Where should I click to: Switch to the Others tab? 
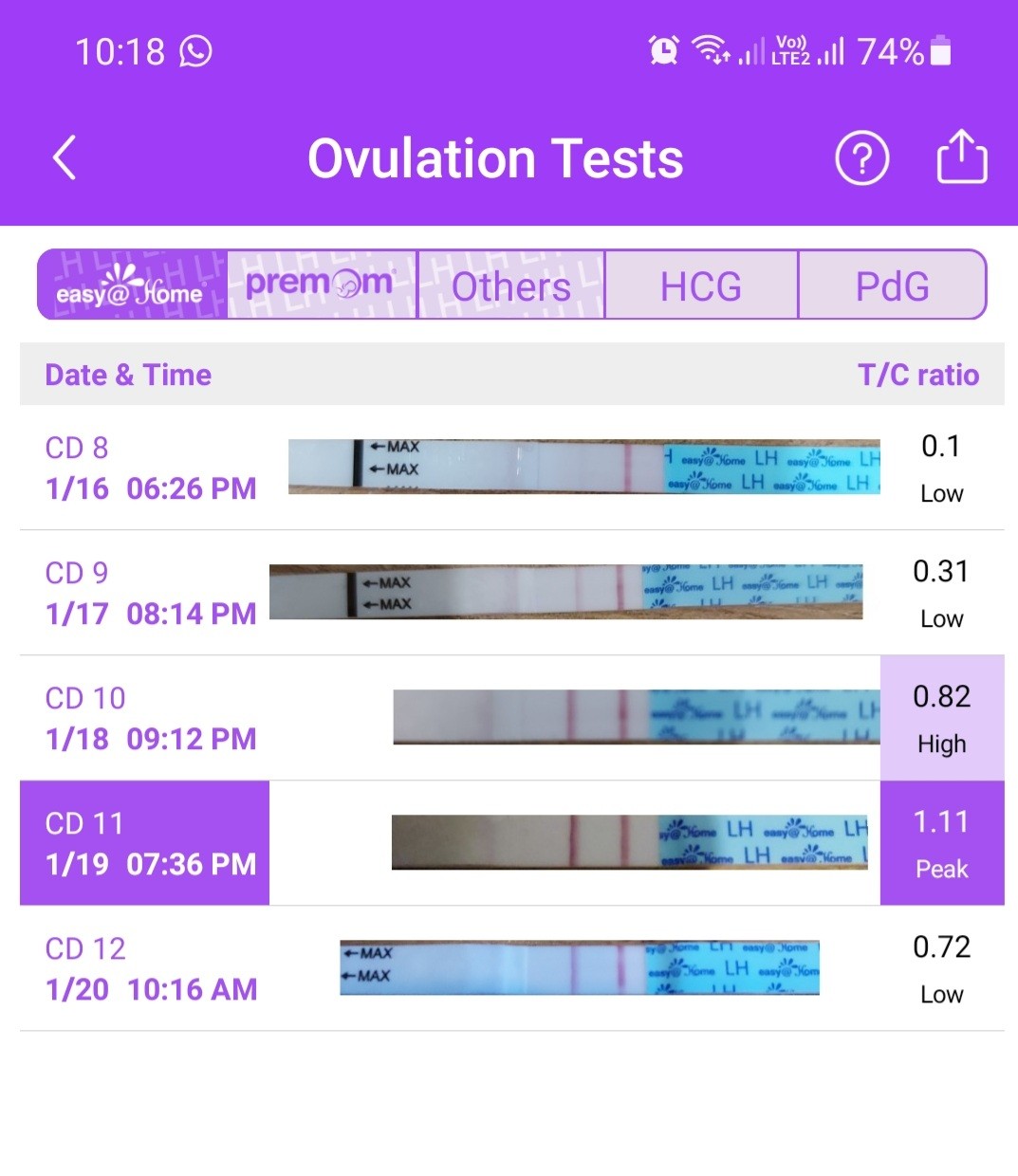510,285
